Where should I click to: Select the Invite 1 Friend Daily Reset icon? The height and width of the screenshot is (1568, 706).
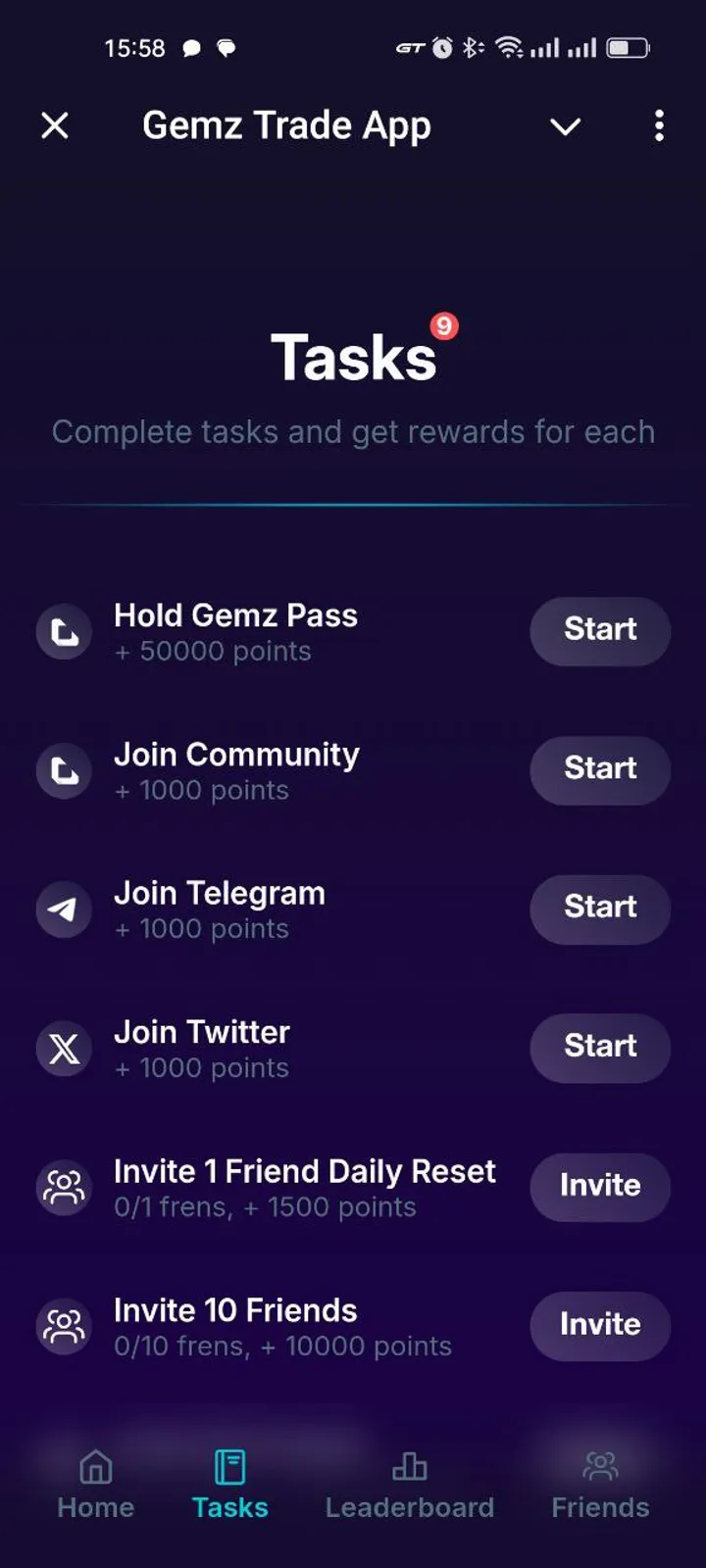tap(63, 1187)
